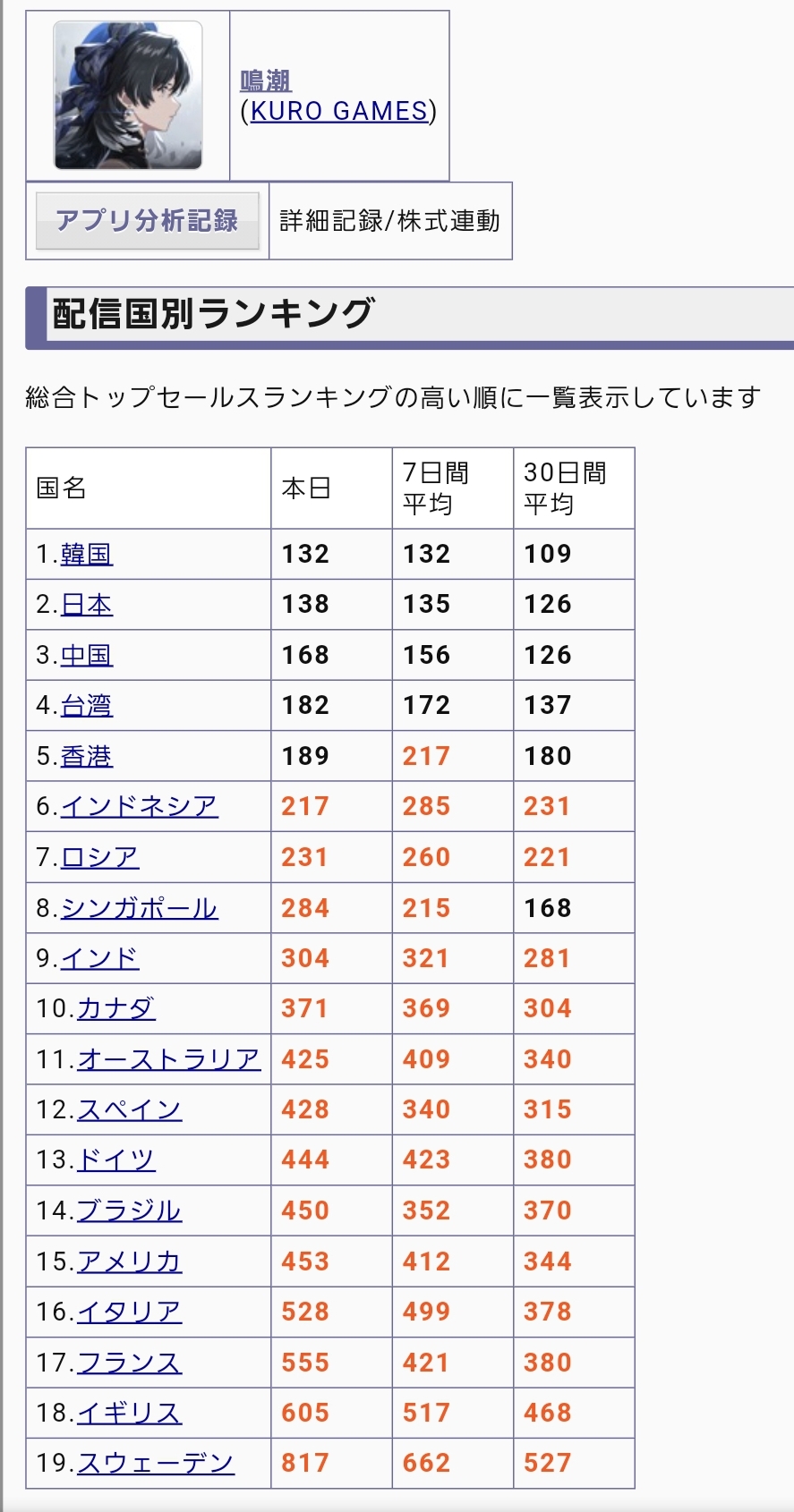Open the 香港 country link

tap(87, 756)
